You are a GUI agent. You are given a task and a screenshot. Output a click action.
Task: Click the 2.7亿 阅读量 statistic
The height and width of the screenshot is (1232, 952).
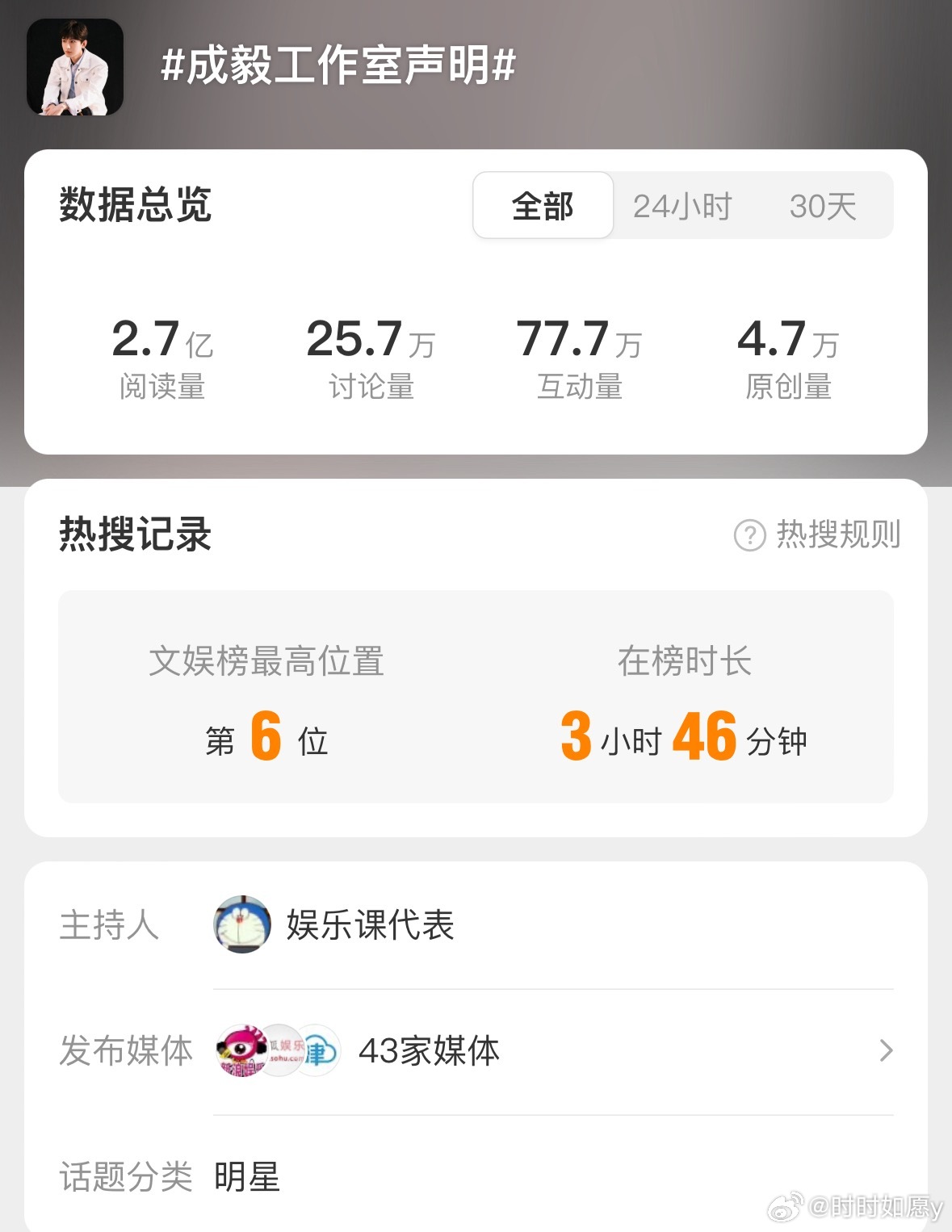pyautogui.click(x=160, y=355)
